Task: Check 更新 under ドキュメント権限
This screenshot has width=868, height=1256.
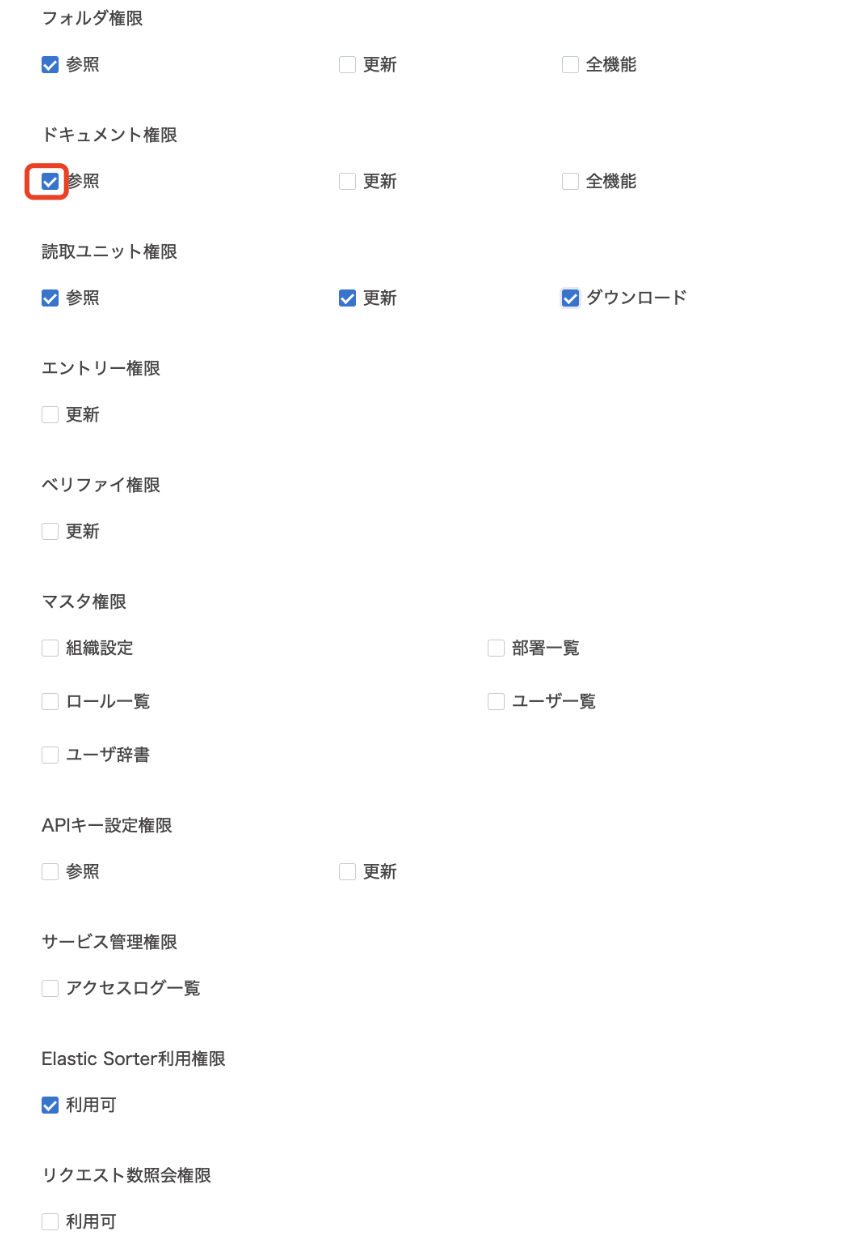Action: [347, 182]
